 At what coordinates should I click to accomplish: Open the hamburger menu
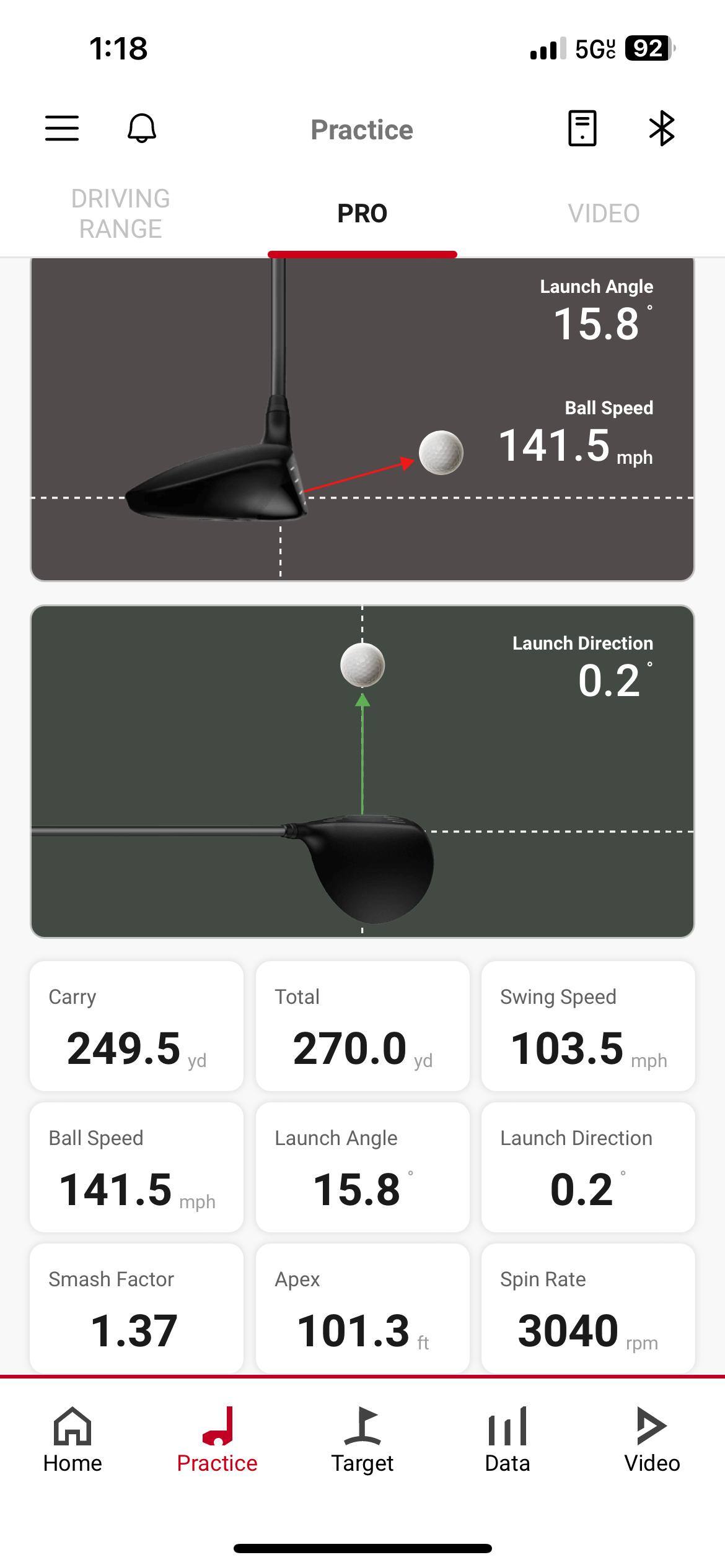click(62, 129)
